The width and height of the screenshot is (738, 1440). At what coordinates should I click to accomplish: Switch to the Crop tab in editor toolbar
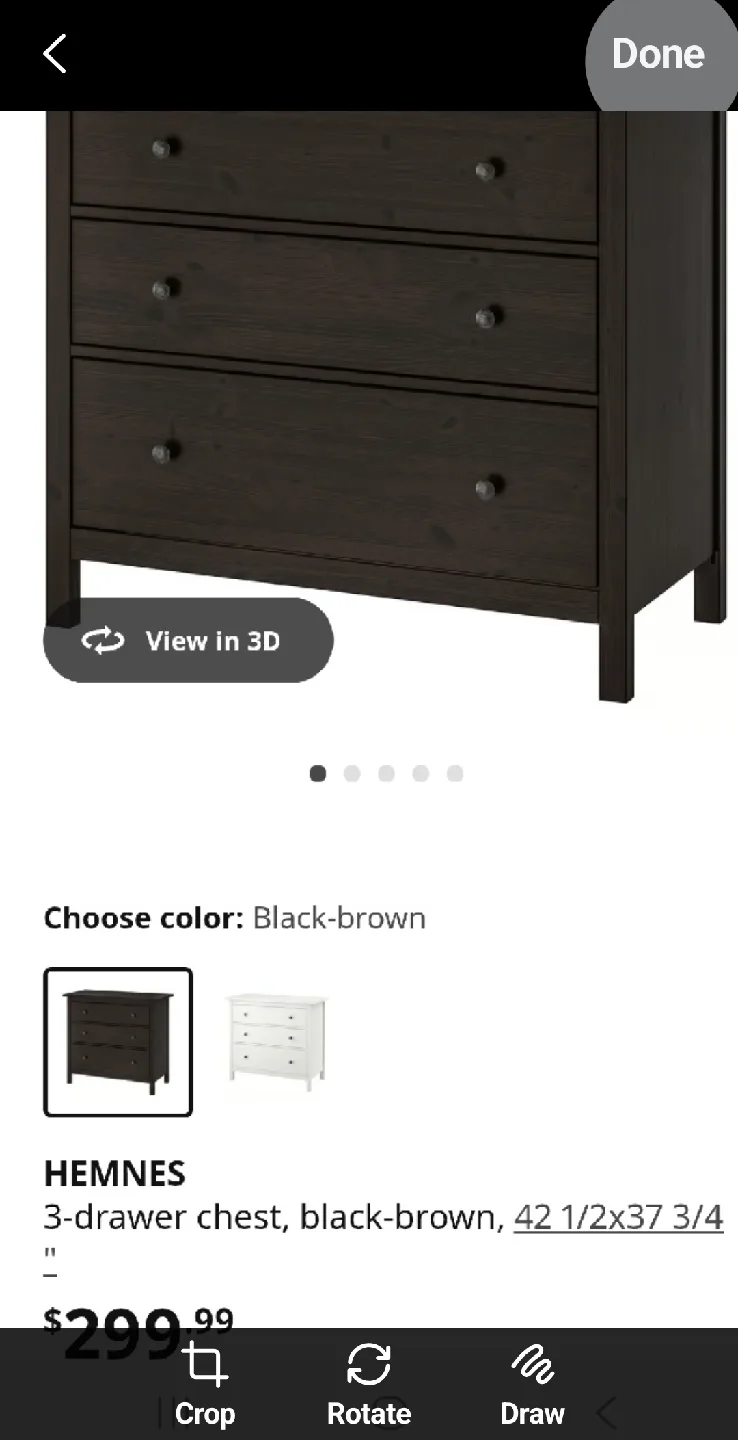point(205,1385)
